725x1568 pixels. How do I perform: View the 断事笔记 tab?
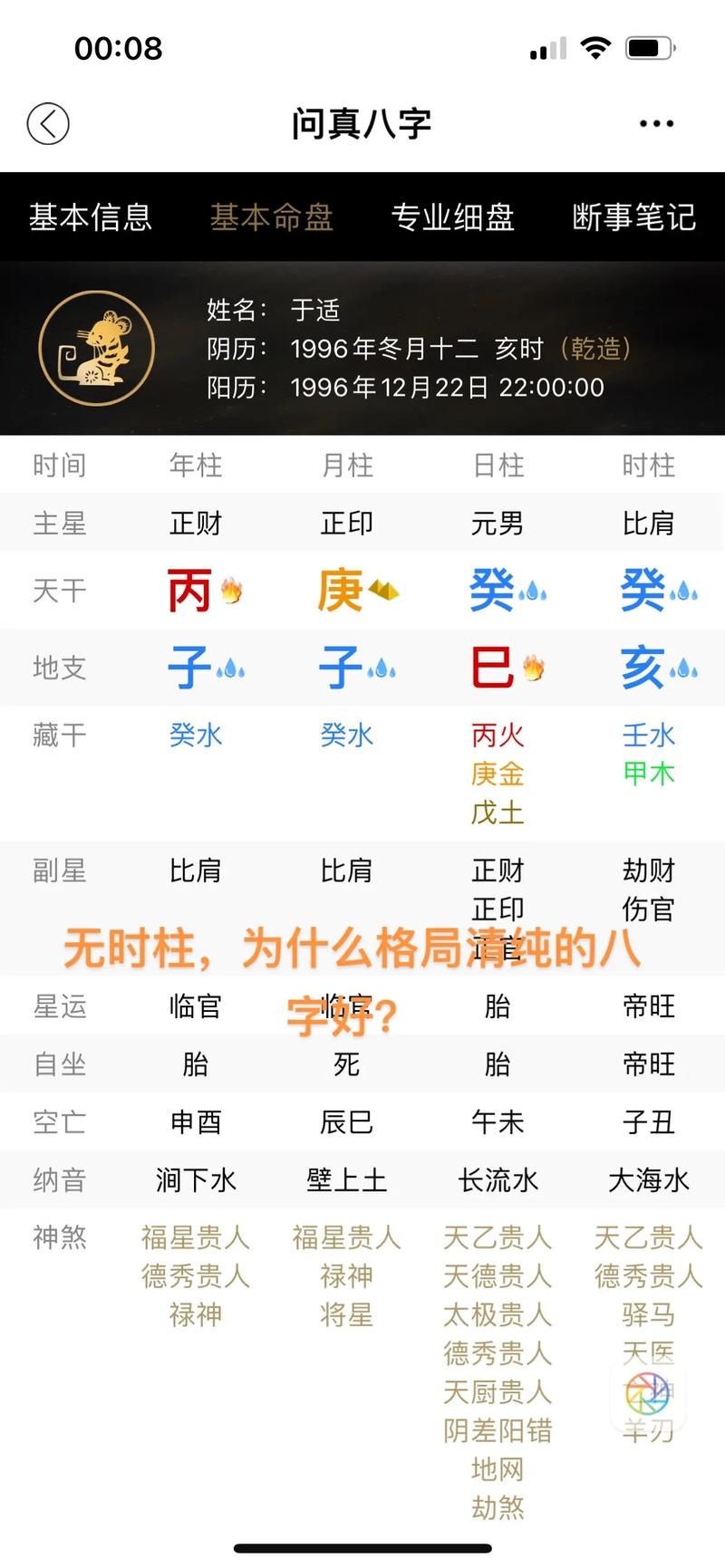tap(634, 217)
